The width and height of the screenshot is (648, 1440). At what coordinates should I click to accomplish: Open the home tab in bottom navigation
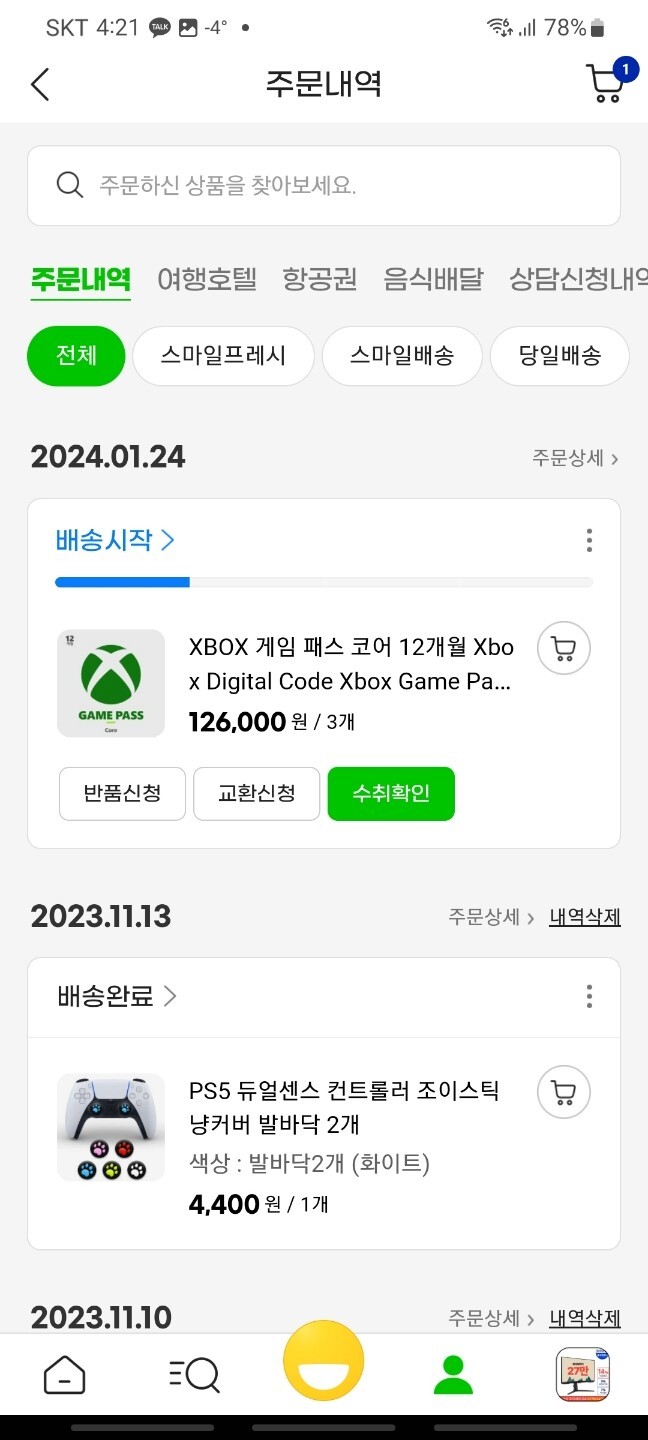click(x=65, y=1376)
